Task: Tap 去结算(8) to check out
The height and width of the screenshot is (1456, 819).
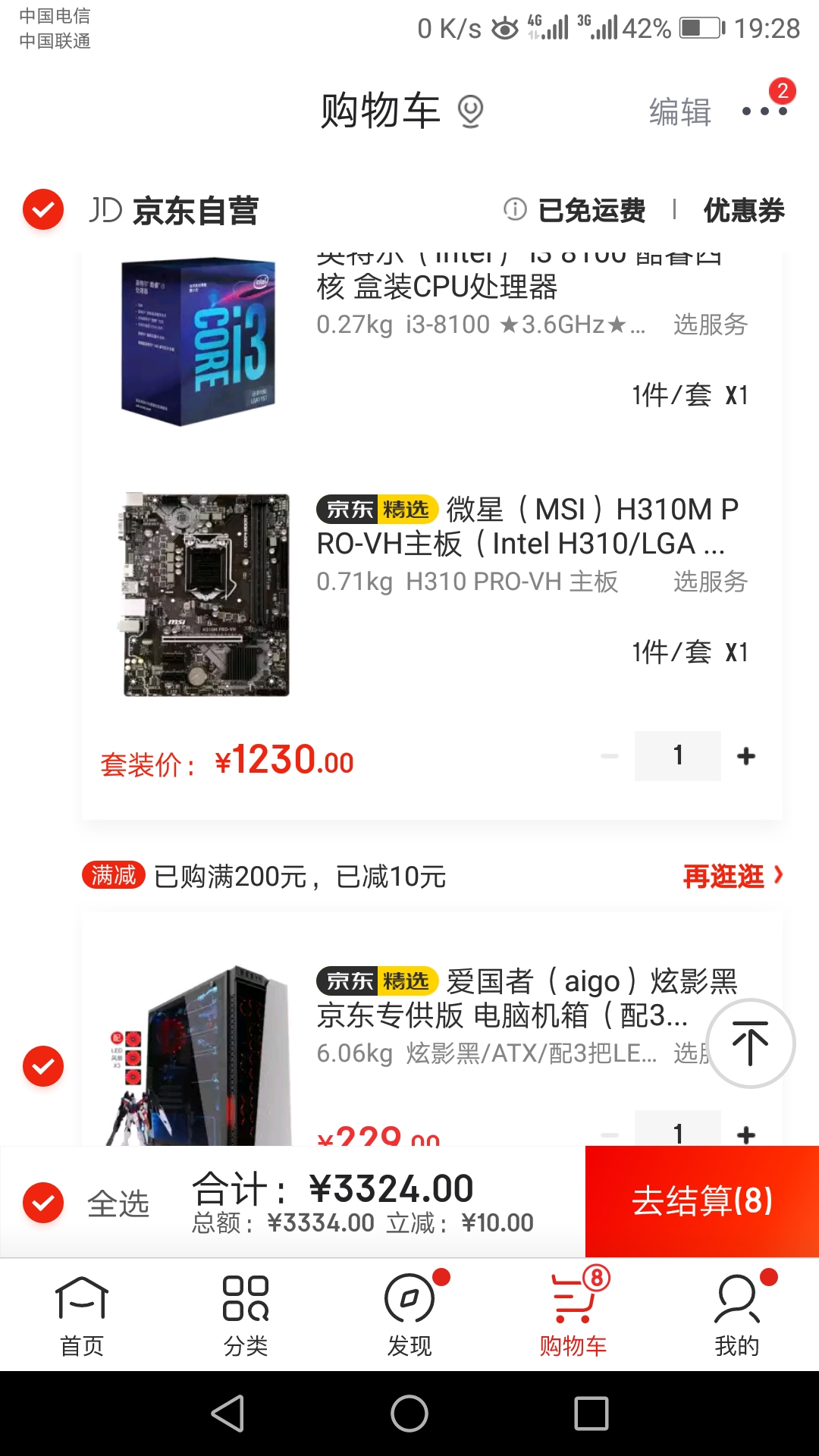Action: tap(702, 1201)
